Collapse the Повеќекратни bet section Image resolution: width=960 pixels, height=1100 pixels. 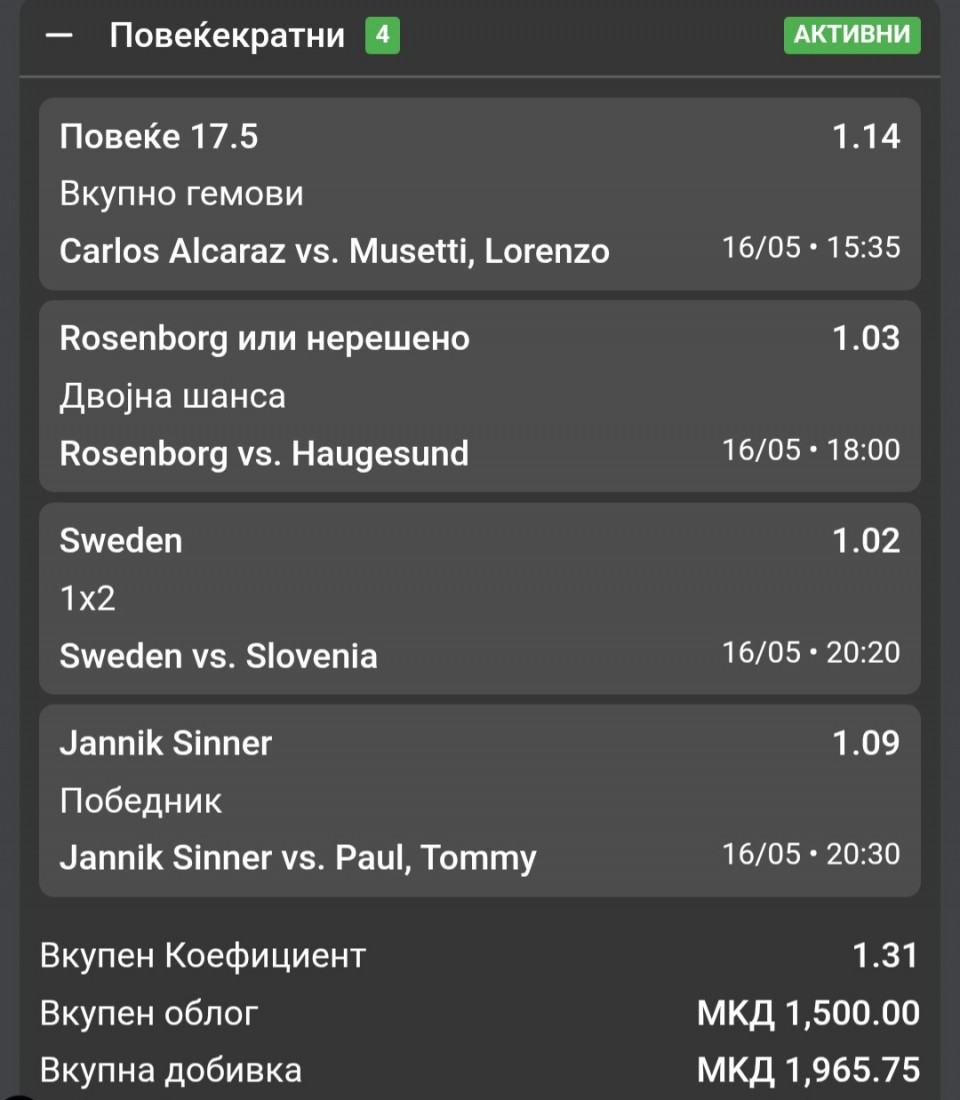click(x=61, y=36)
